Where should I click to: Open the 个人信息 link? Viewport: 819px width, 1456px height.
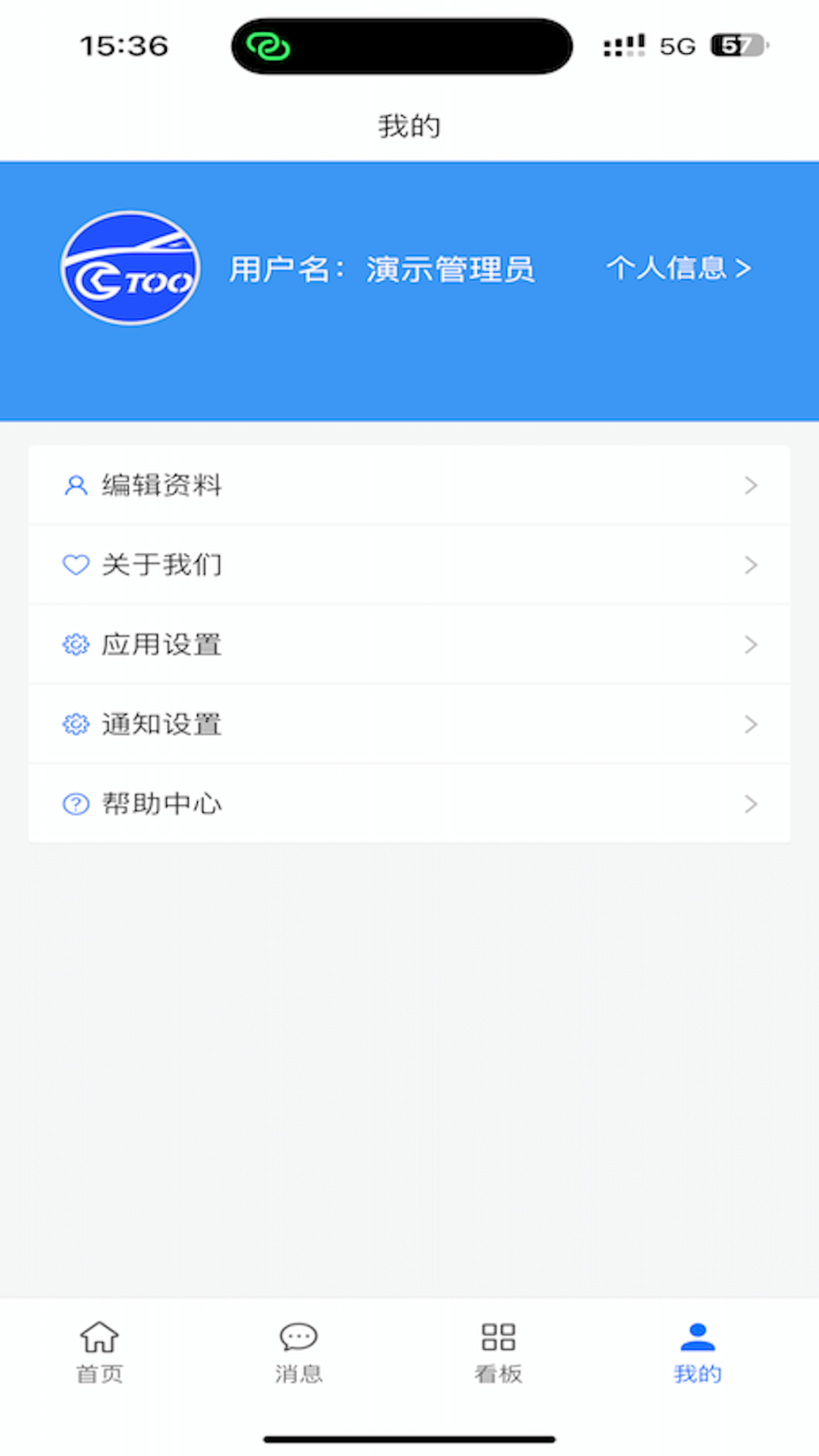(678, 268)
